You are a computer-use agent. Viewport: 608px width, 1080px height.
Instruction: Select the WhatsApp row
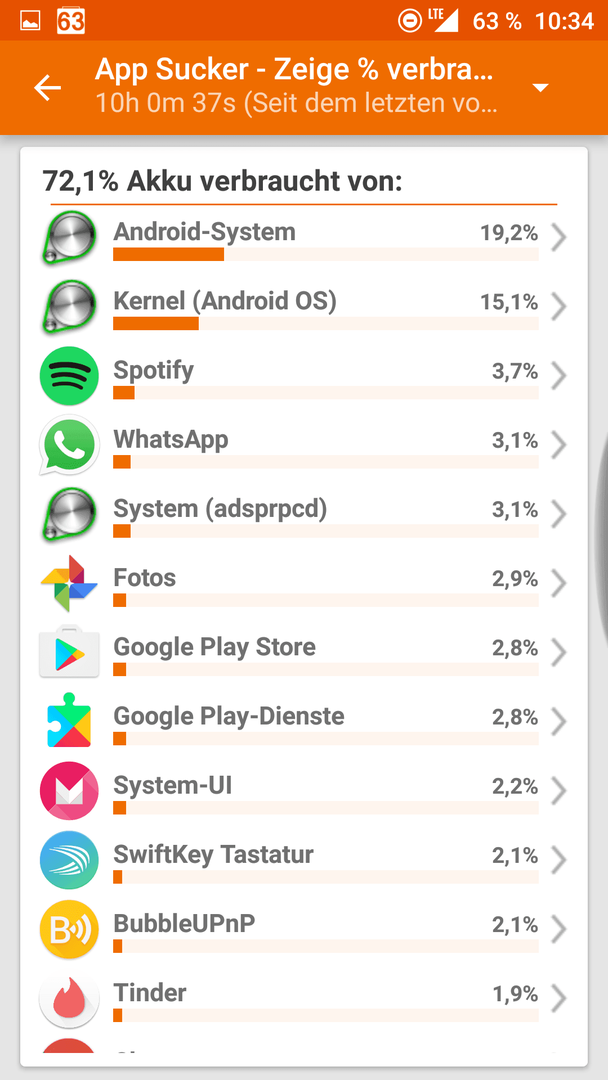click(304, 444)
